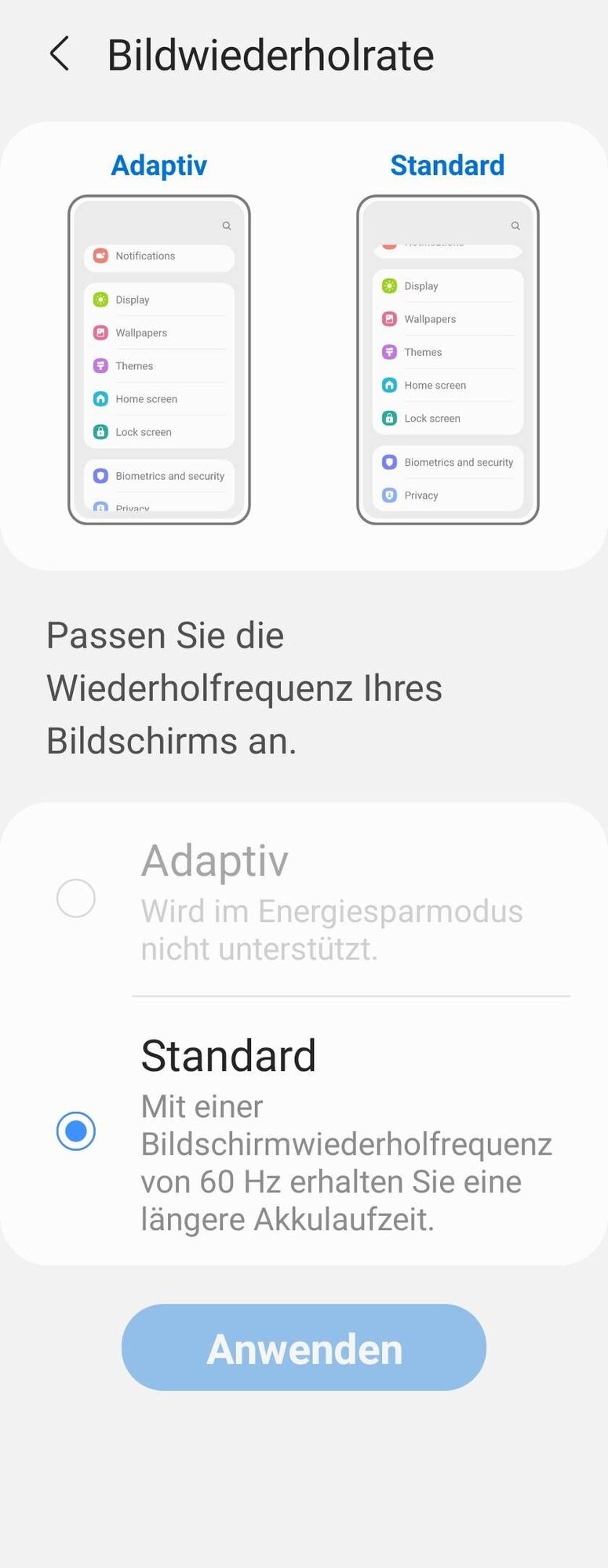Select the Standard refresh rate radio button
The image size is (608, 1568).
(76, 1131)
